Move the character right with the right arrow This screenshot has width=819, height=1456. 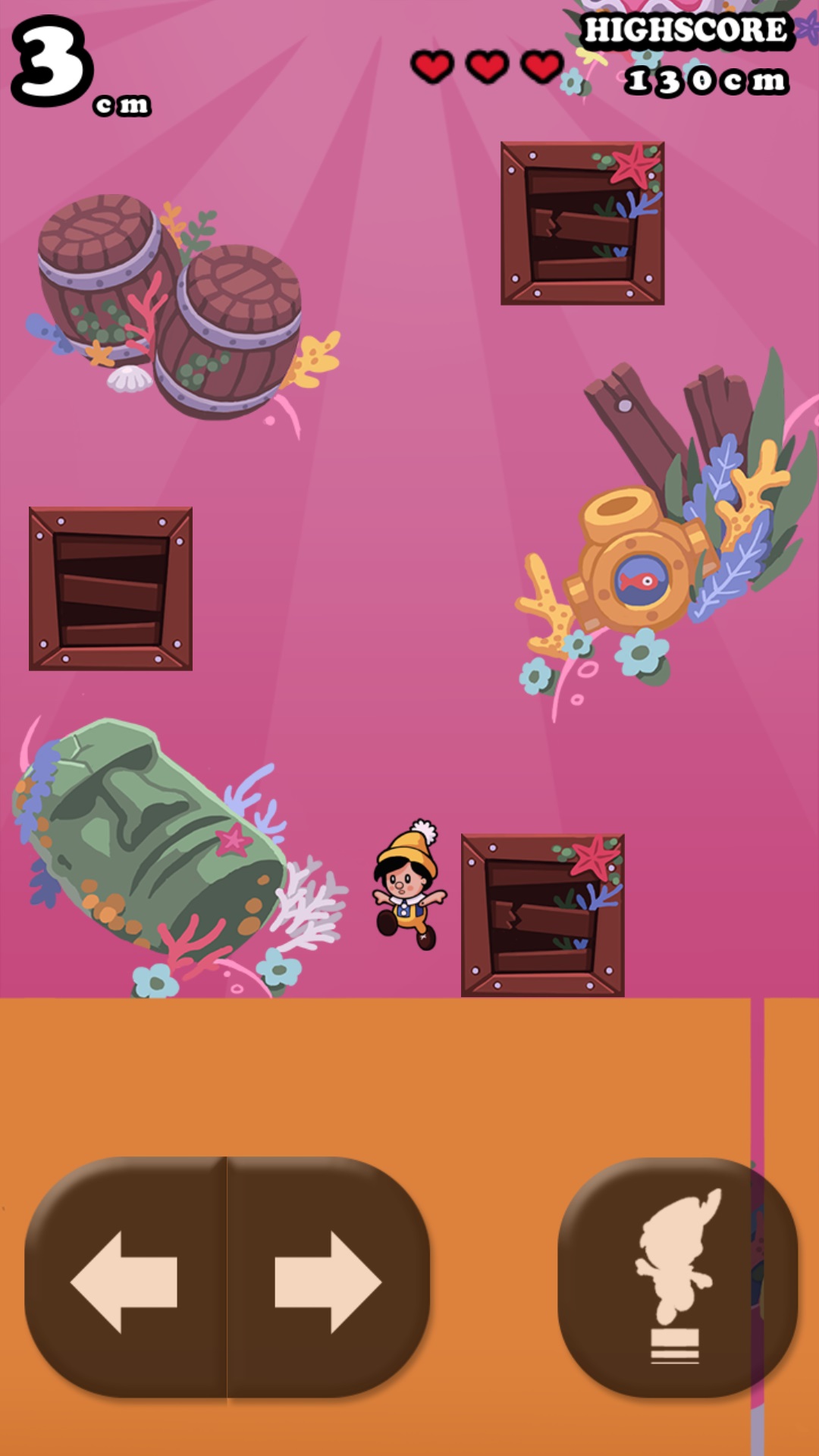click(x=328, y=1281)
